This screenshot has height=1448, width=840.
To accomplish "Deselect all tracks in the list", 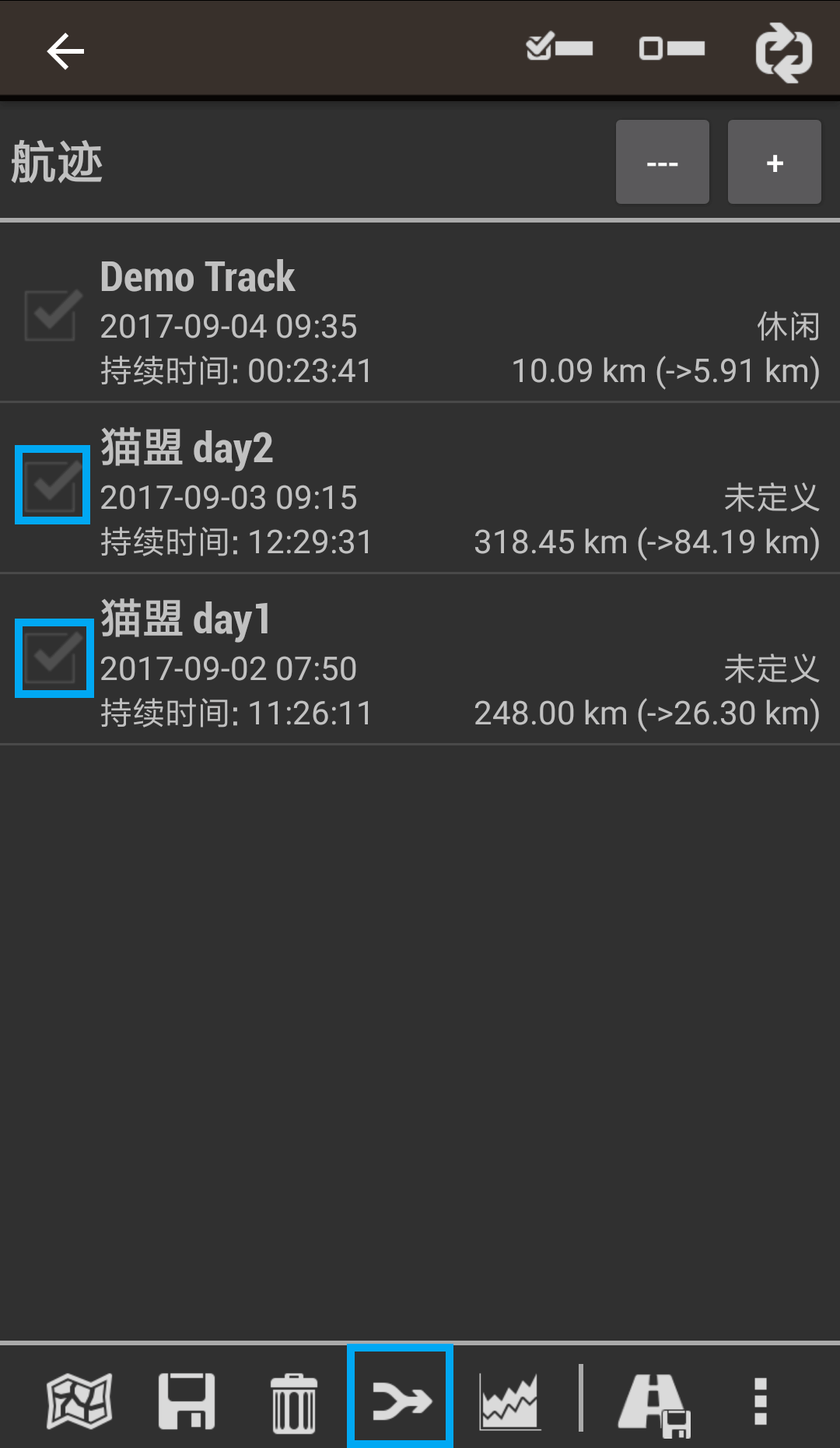I will coord(672,48).
